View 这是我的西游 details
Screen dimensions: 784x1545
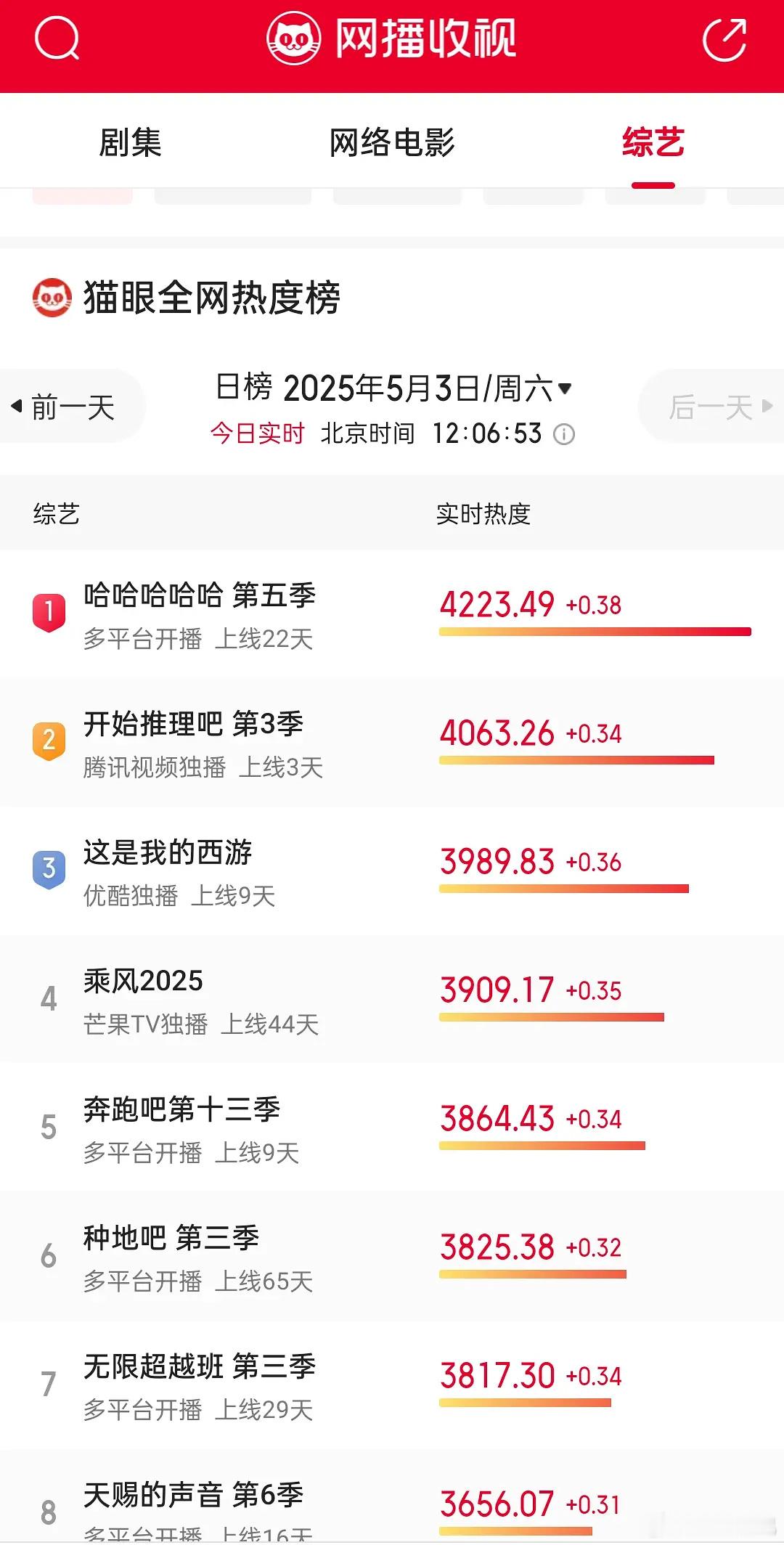pyautogui.click(x=168, y=852)
